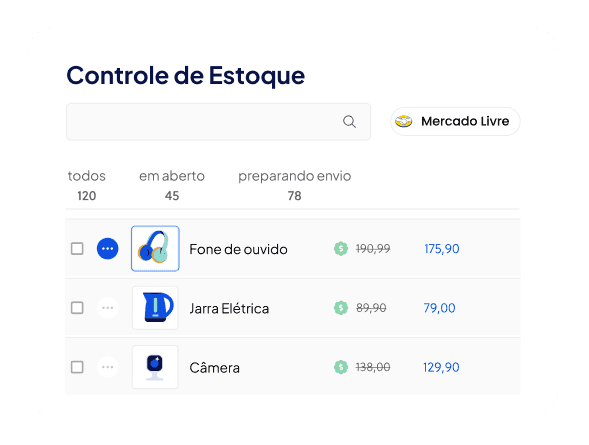Image resolution: width=589 pixels, height=445 pixels.
Task: Open the three-dot menu for Câmera
Action: (x=107, y=367)
